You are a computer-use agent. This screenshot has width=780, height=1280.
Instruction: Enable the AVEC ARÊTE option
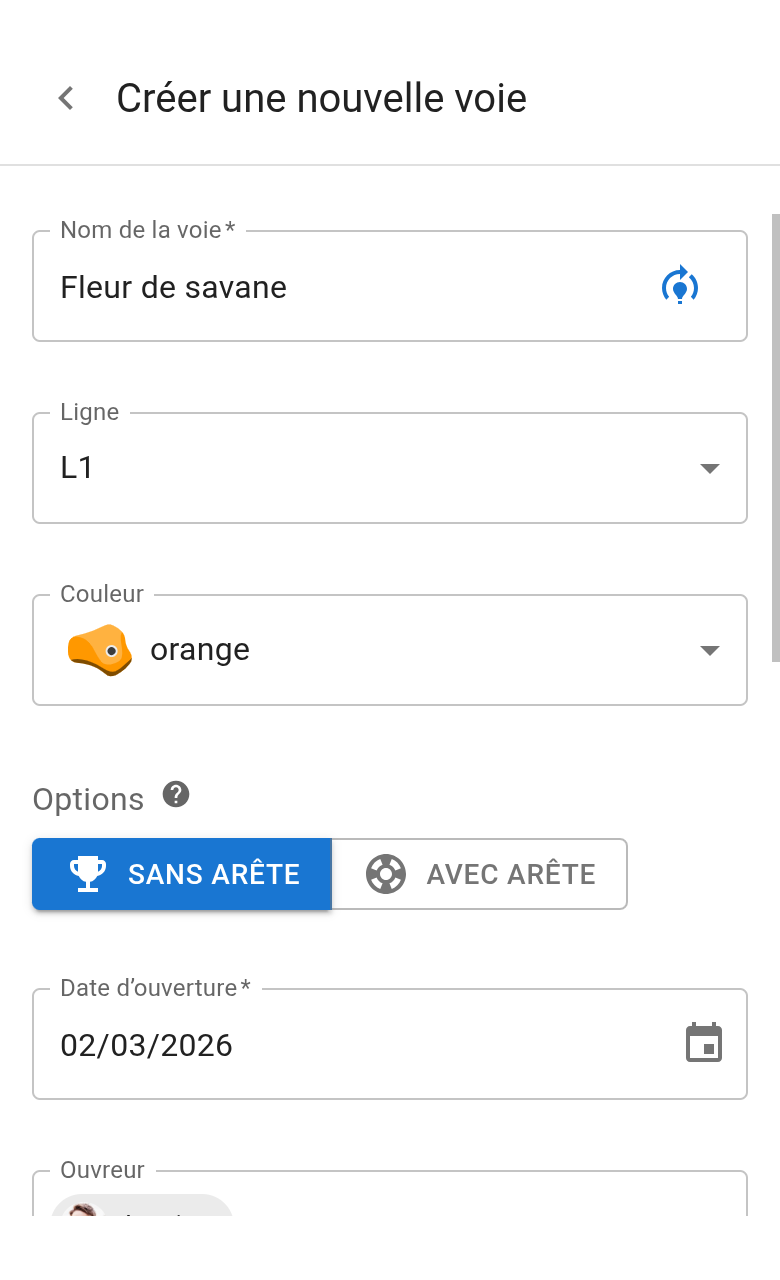pyautogui.click(x=479, y=873)
